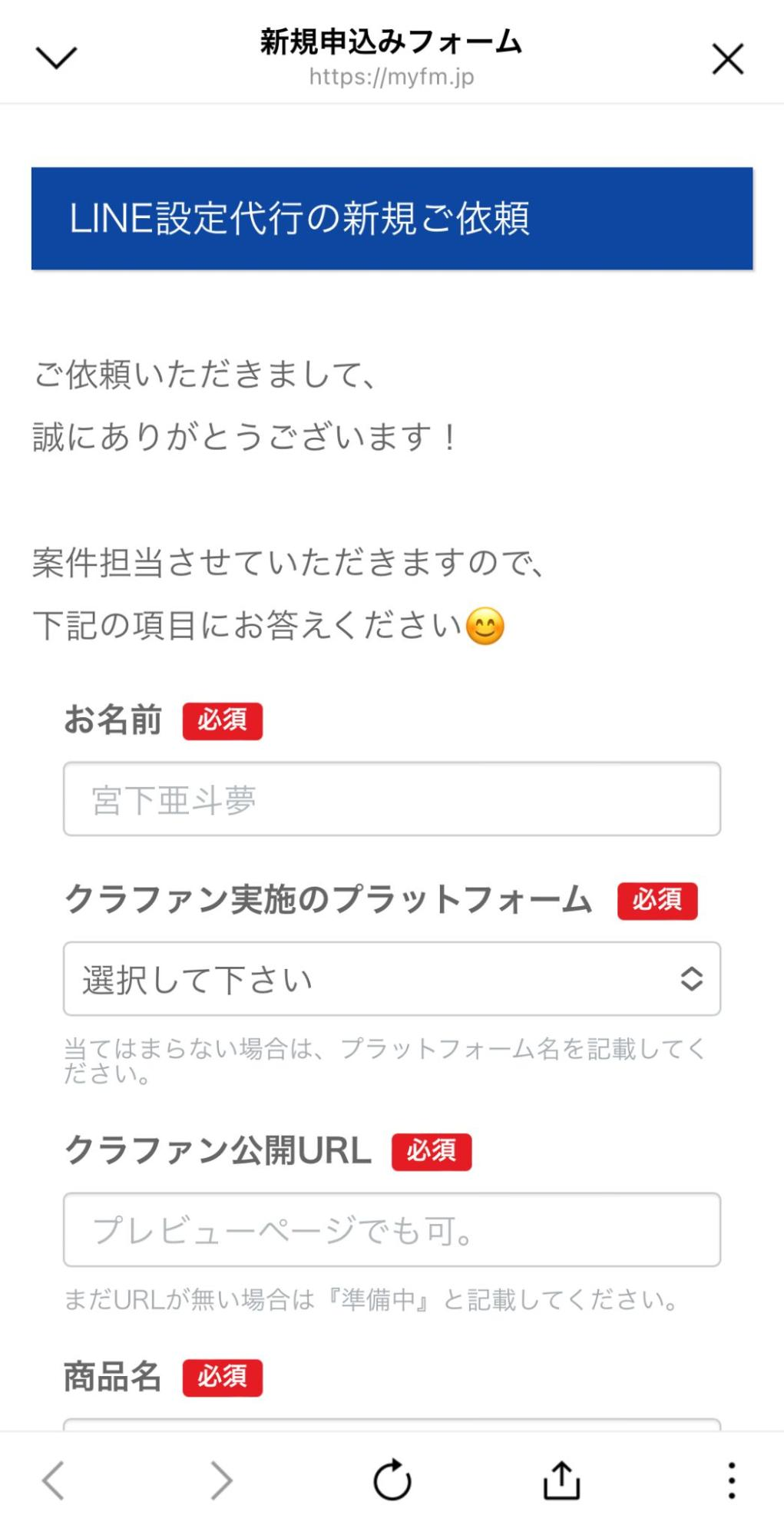784x1535 pixels.
Task: Tap the https://myfm.jp URL label
Action: tap(392, 76)
